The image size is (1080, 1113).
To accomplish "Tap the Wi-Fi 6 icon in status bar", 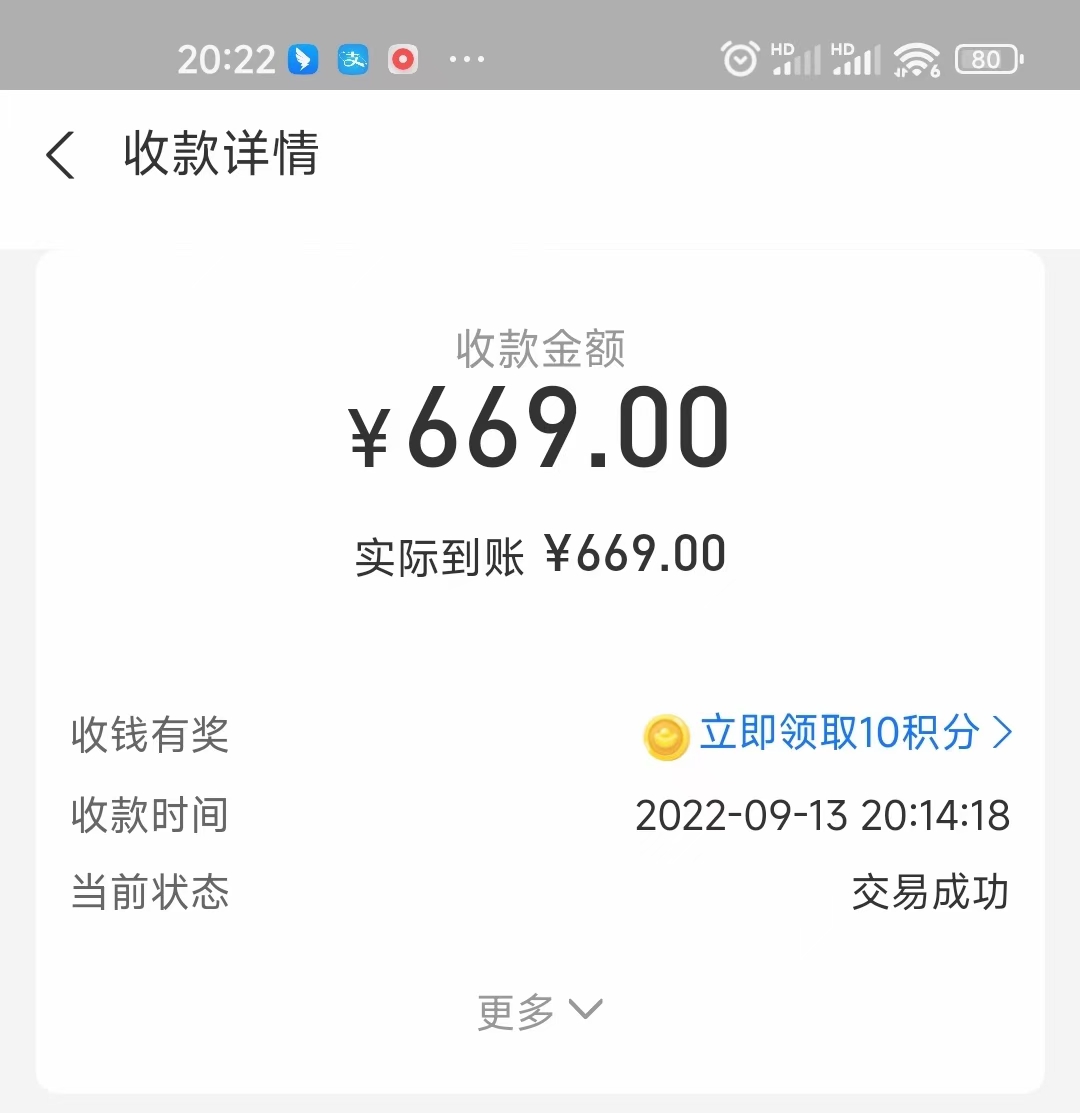I will [915, 59].
